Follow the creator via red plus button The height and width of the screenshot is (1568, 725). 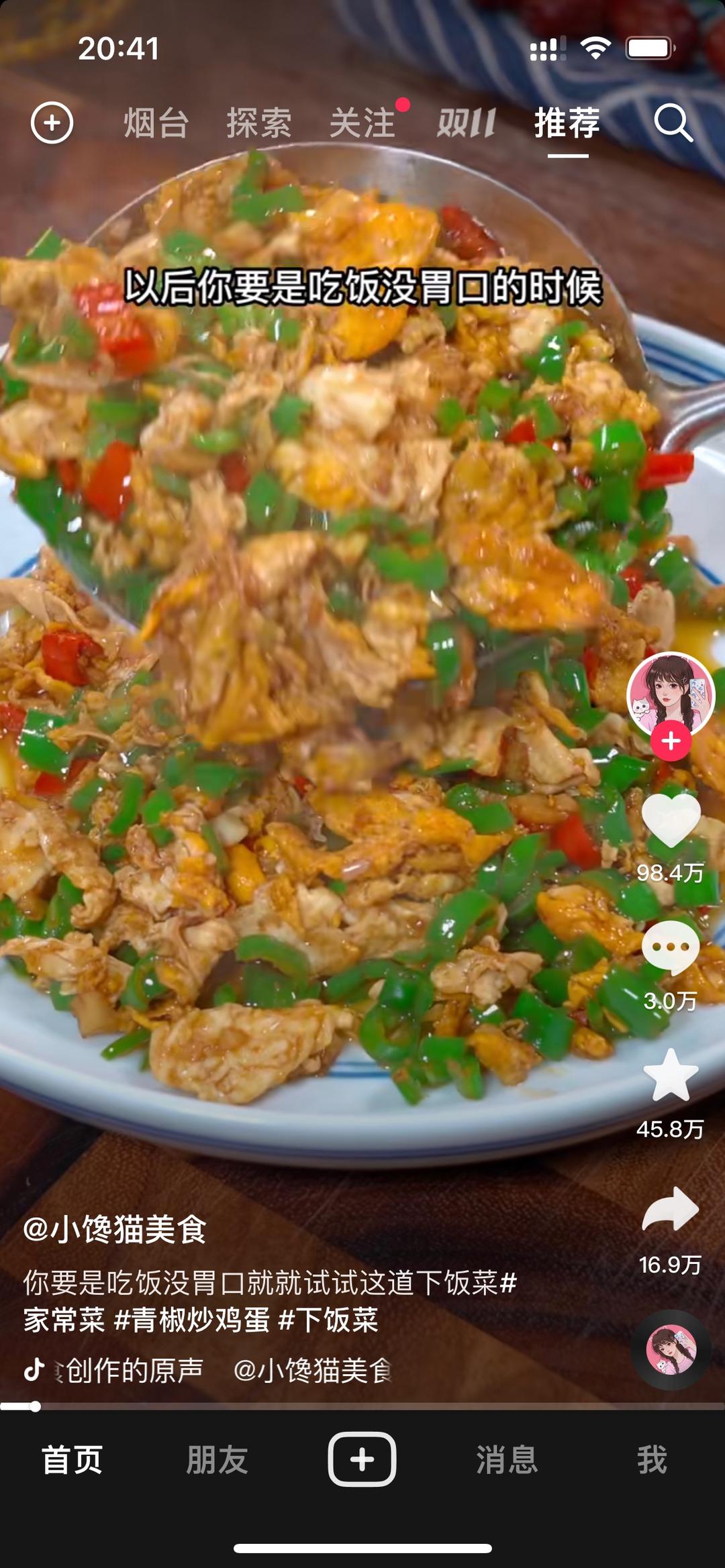pyautogui.click(x=671, y=741)
